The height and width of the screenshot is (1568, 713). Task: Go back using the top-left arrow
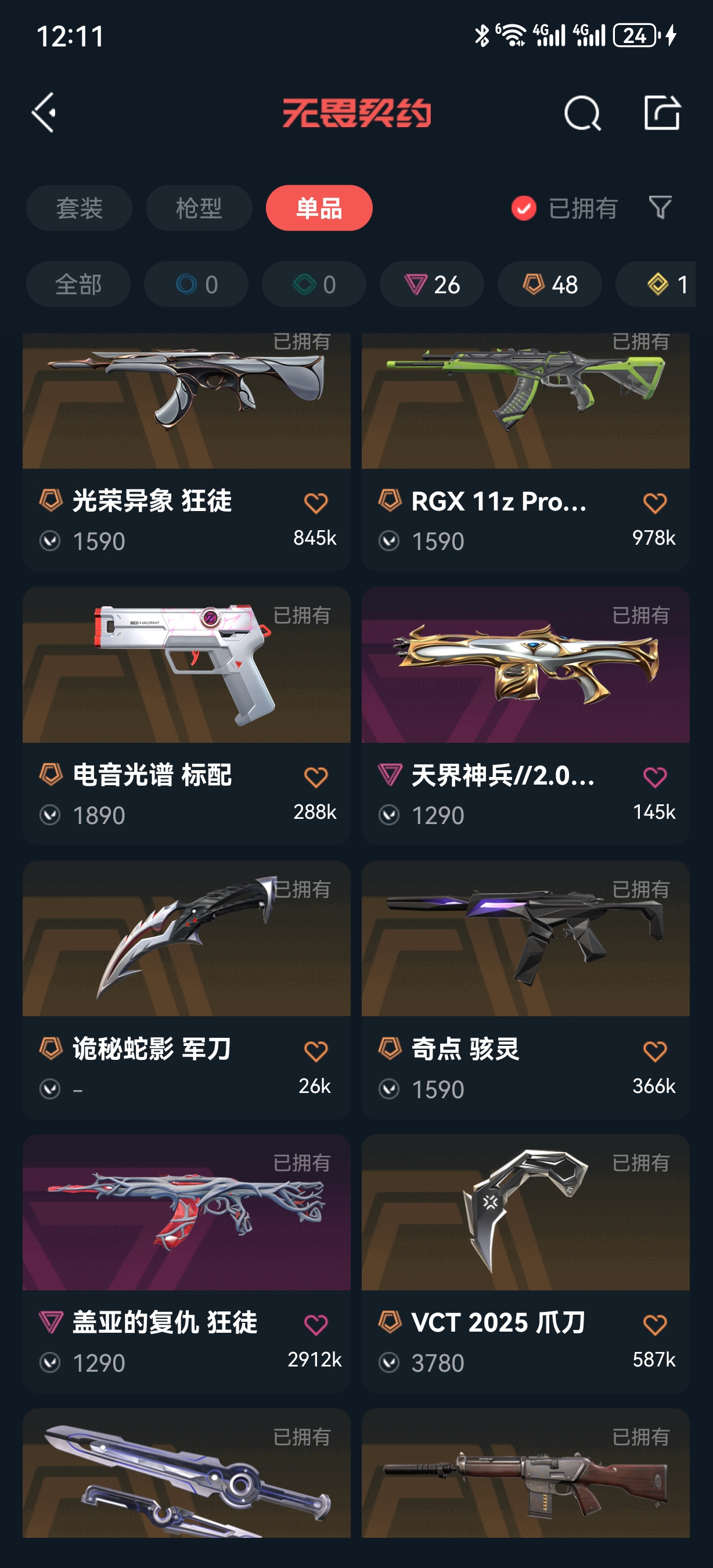pyautogui.click(x=44, y=113)
